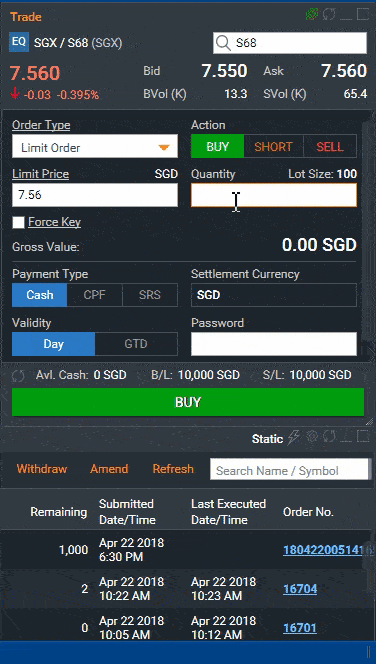
Task: Choose CPF as payment type
Action: (94, 295)
